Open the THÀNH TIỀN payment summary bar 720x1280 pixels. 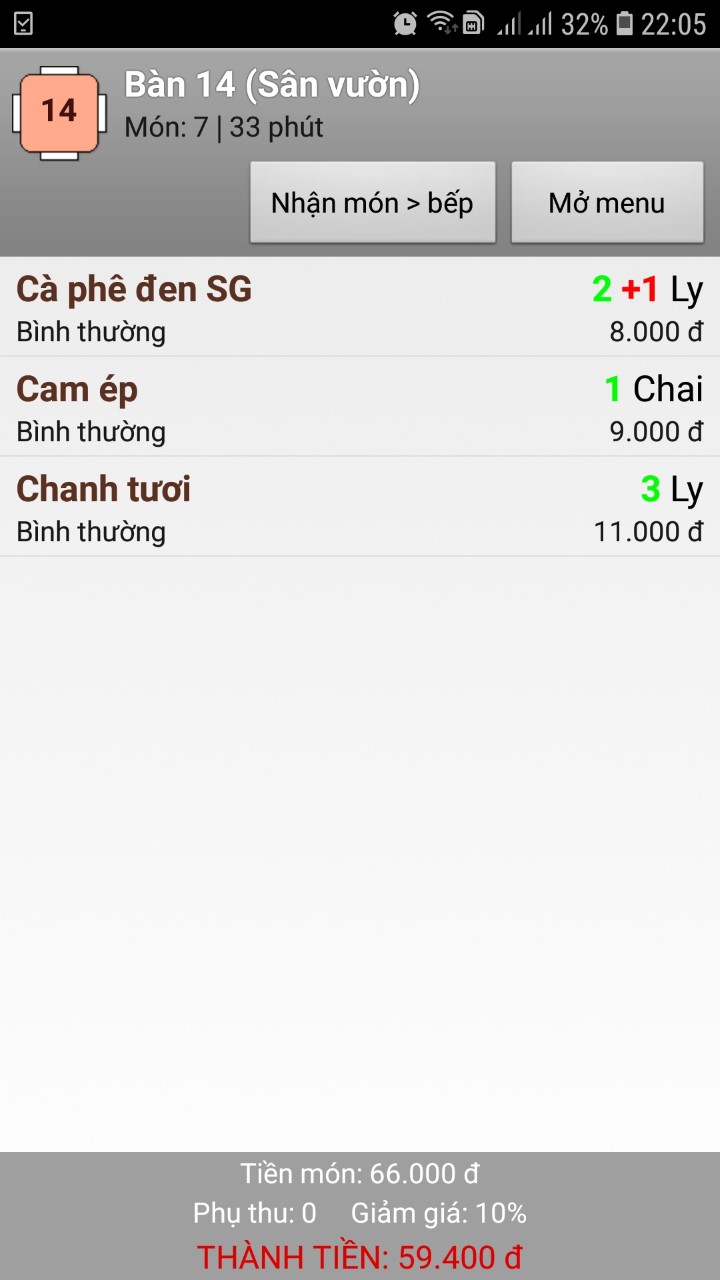pos(360,1216)
